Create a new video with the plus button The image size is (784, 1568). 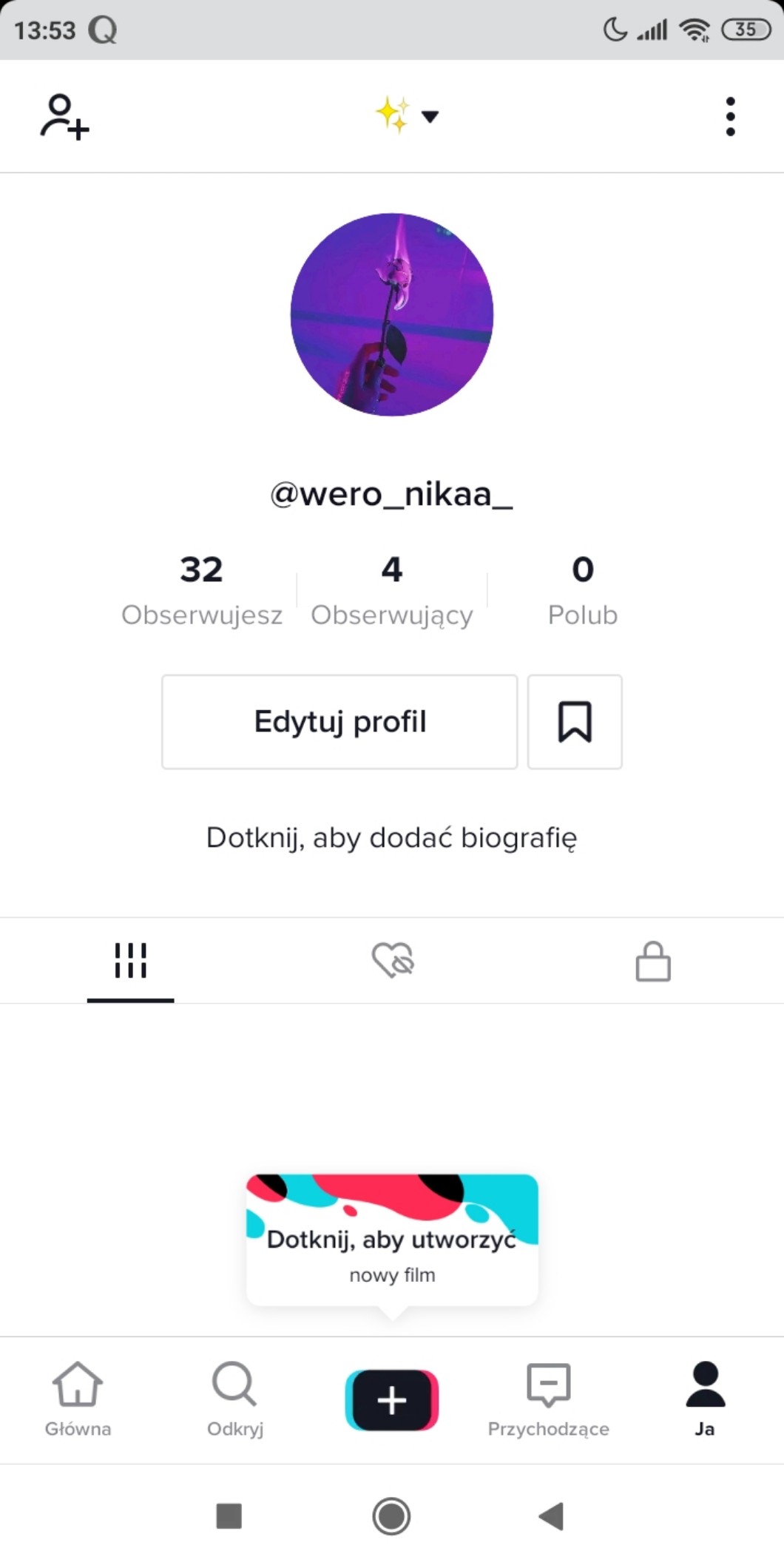(x=392, y=1400)
